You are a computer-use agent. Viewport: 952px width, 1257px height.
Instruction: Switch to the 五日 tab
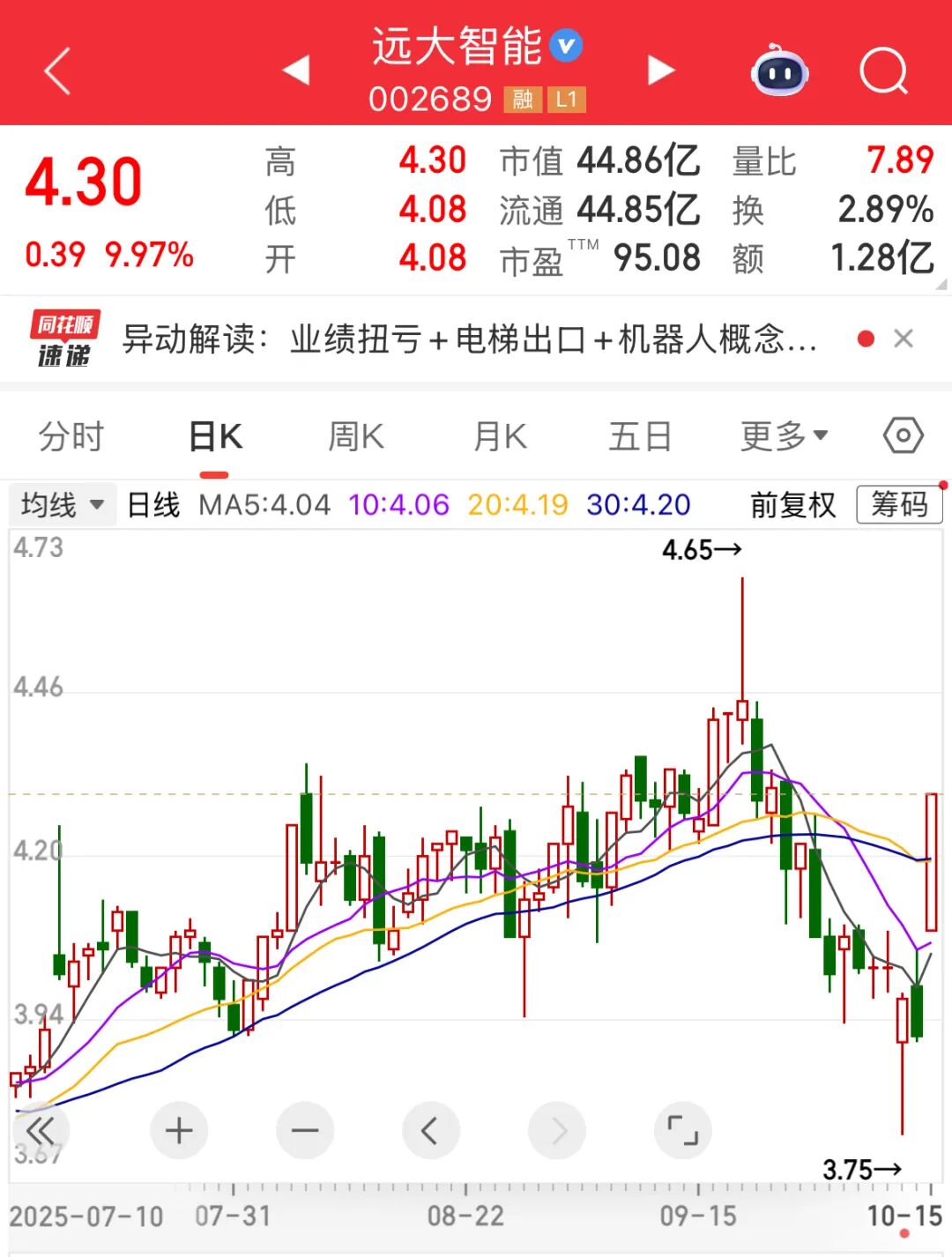(x=640, y=436)
